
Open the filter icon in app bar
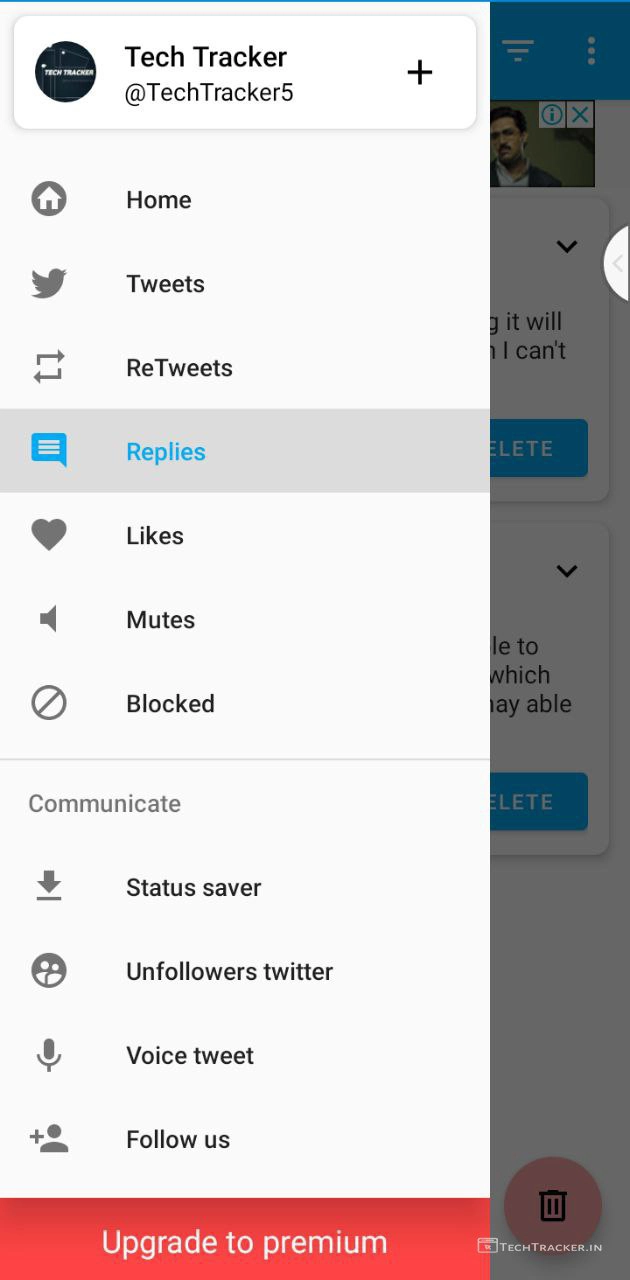coord(518,50)
